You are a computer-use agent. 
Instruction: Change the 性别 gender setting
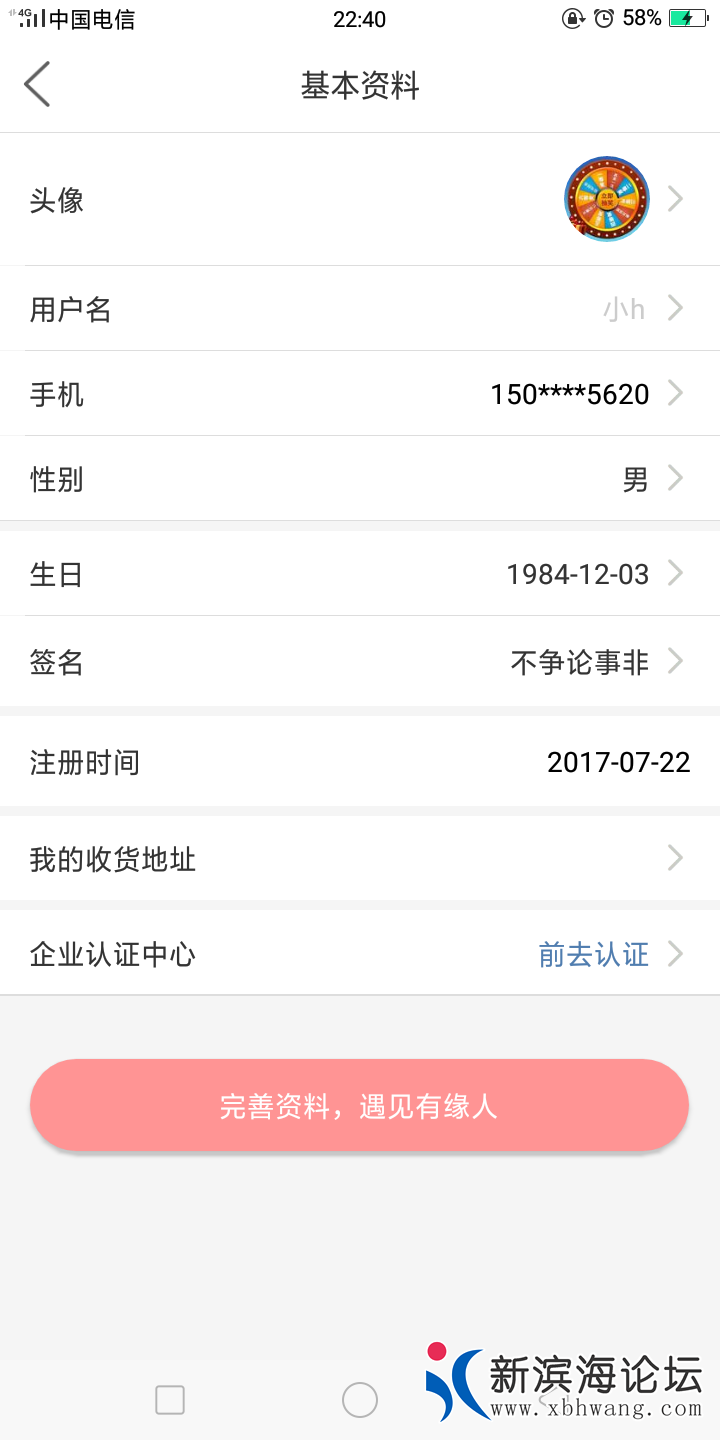click(x=360, y=479)
